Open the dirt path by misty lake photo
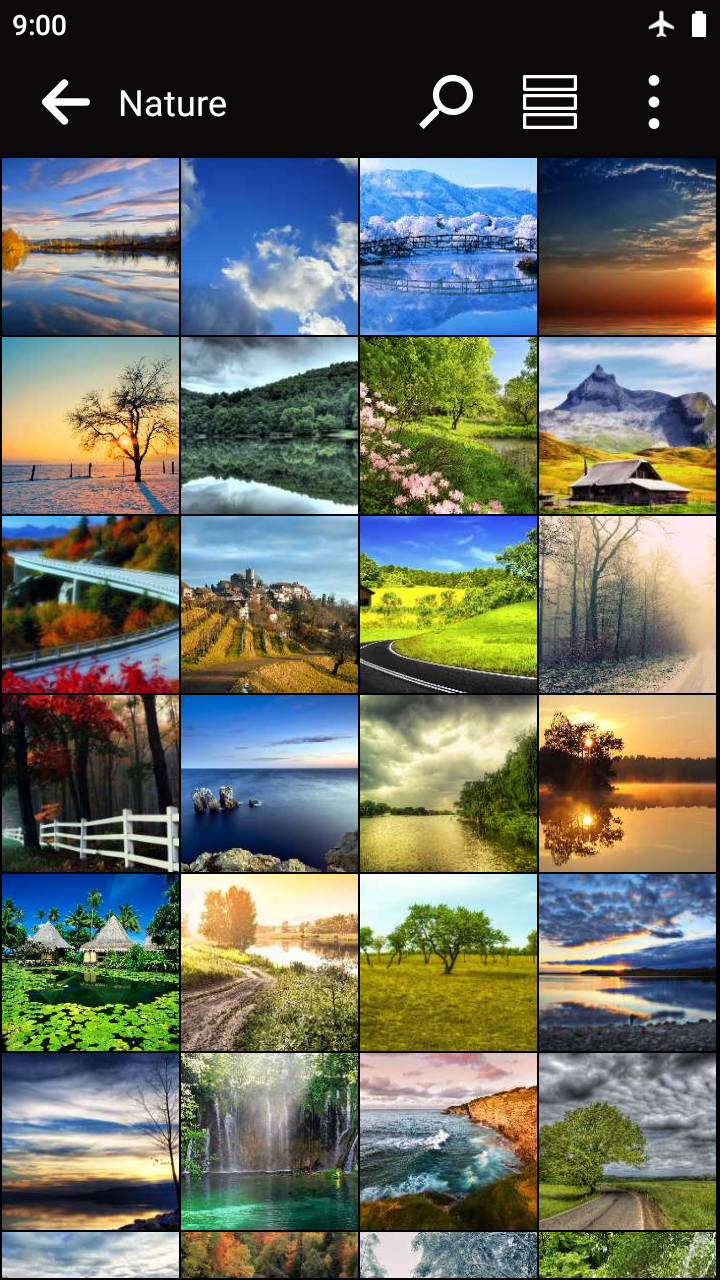Screen dimensions: 720x1280 pos(269,962)
